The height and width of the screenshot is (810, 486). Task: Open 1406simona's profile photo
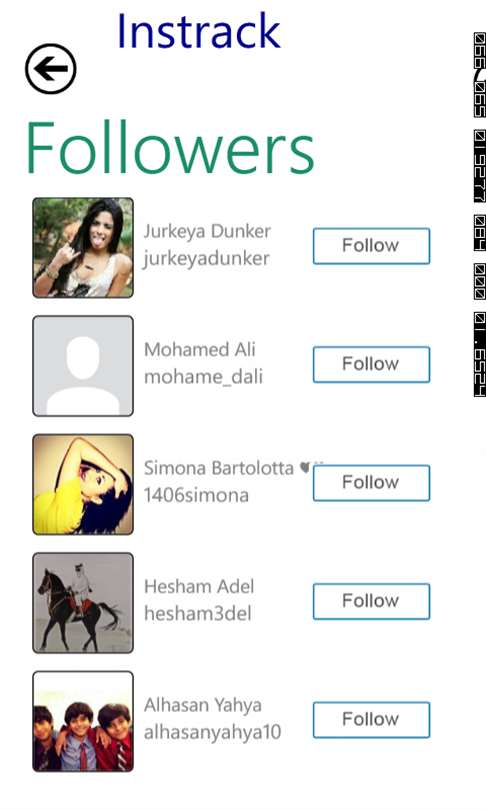tap(83, 484)
